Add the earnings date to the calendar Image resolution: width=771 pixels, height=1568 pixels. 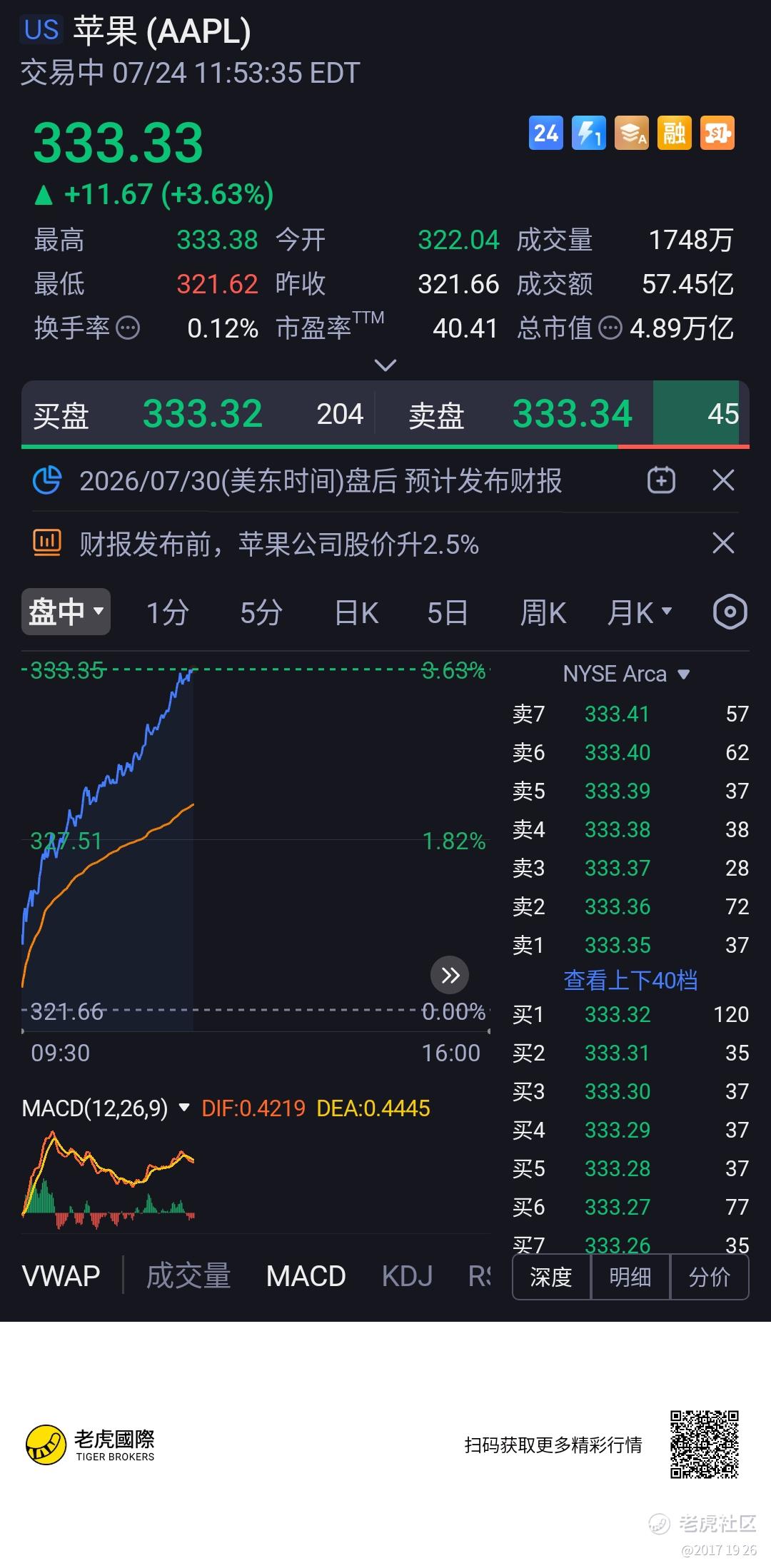click(x=661, y=480)
